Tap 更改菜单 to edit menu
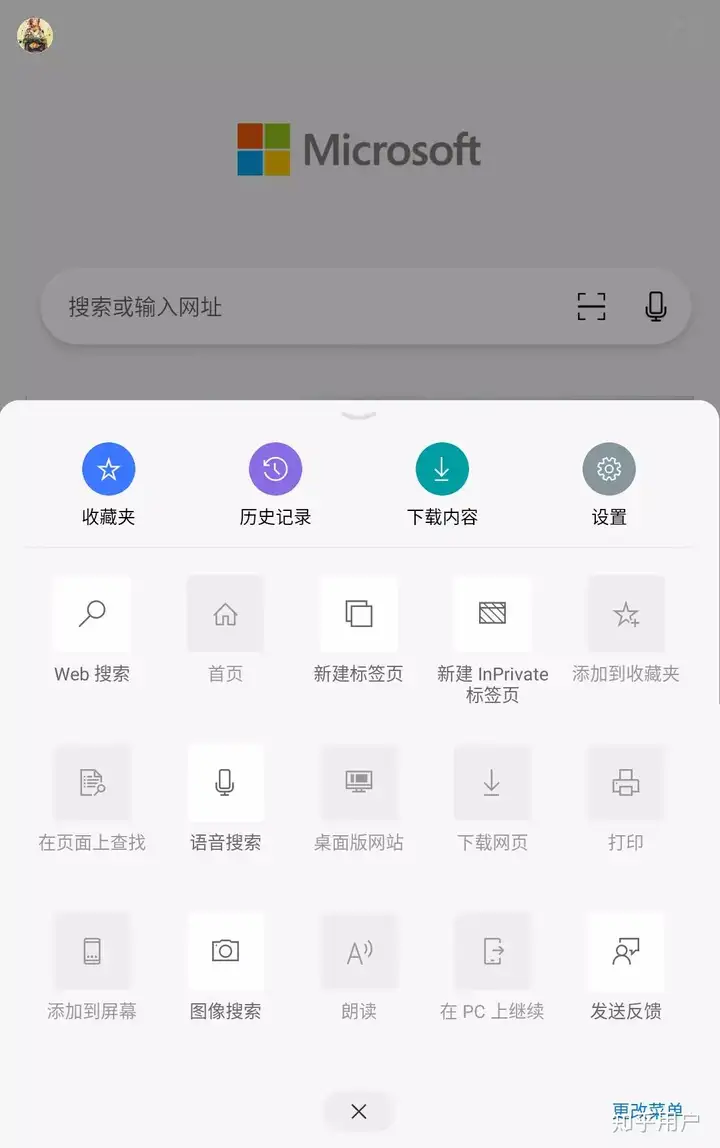720x1148 pixels. click(x=647, y=1111)
